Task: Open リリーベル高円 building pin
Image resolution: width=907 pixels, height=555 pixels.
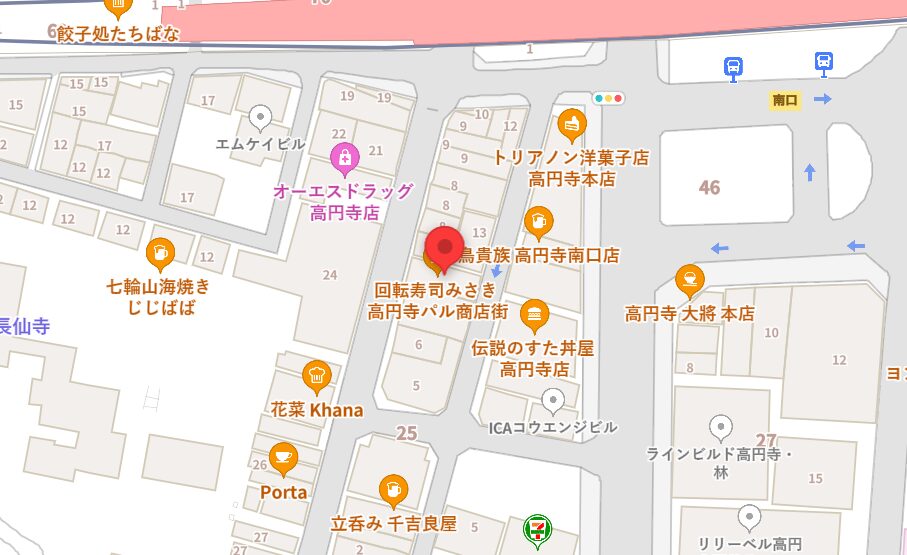Action: (x=750, y=517)
